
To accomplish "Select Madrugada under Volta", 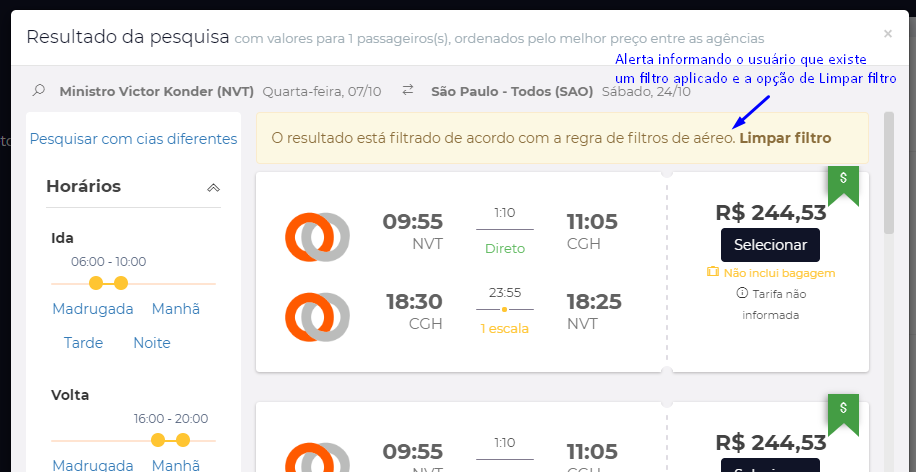I will (93, 465).
